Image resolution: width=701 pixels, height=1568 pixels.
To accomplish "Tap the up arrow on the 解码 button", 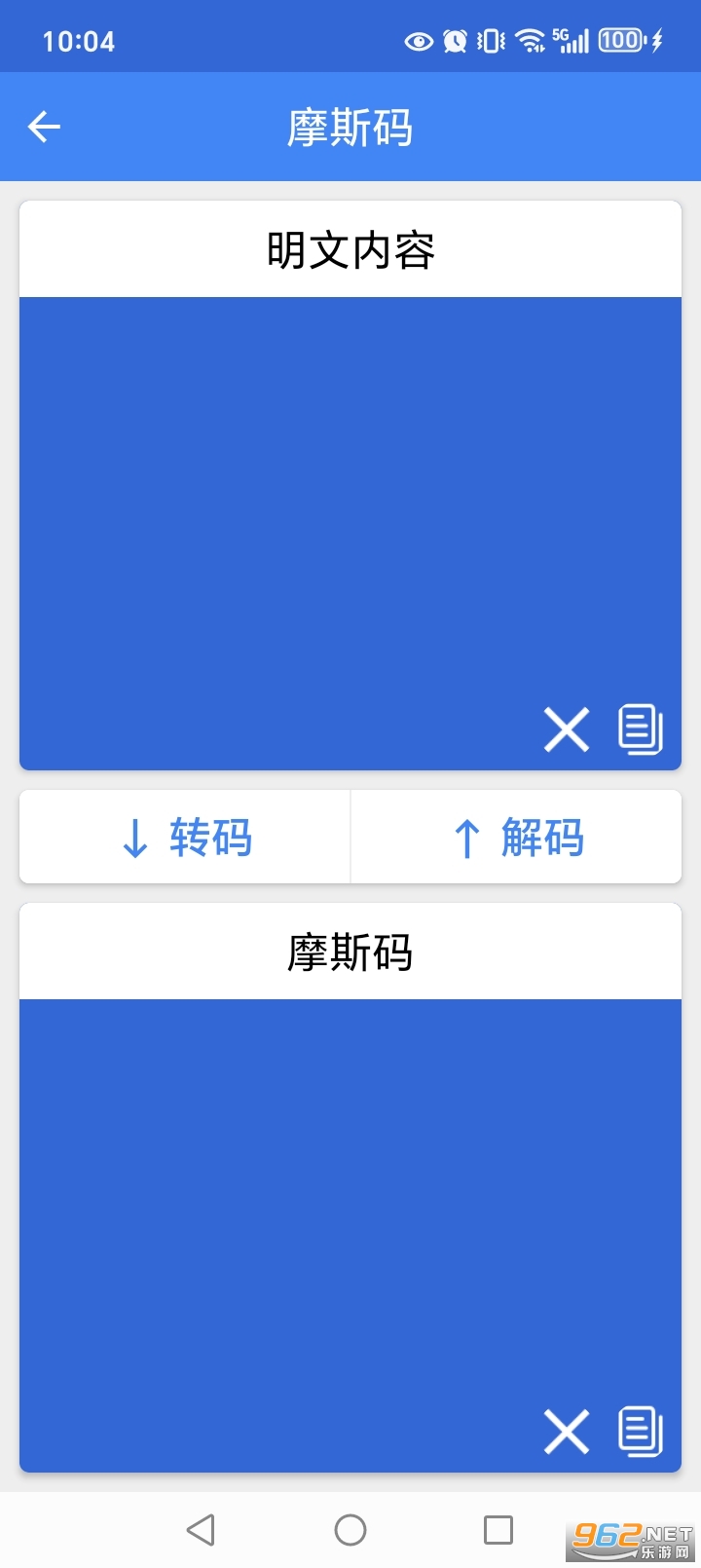I will [x=465, y=838].
